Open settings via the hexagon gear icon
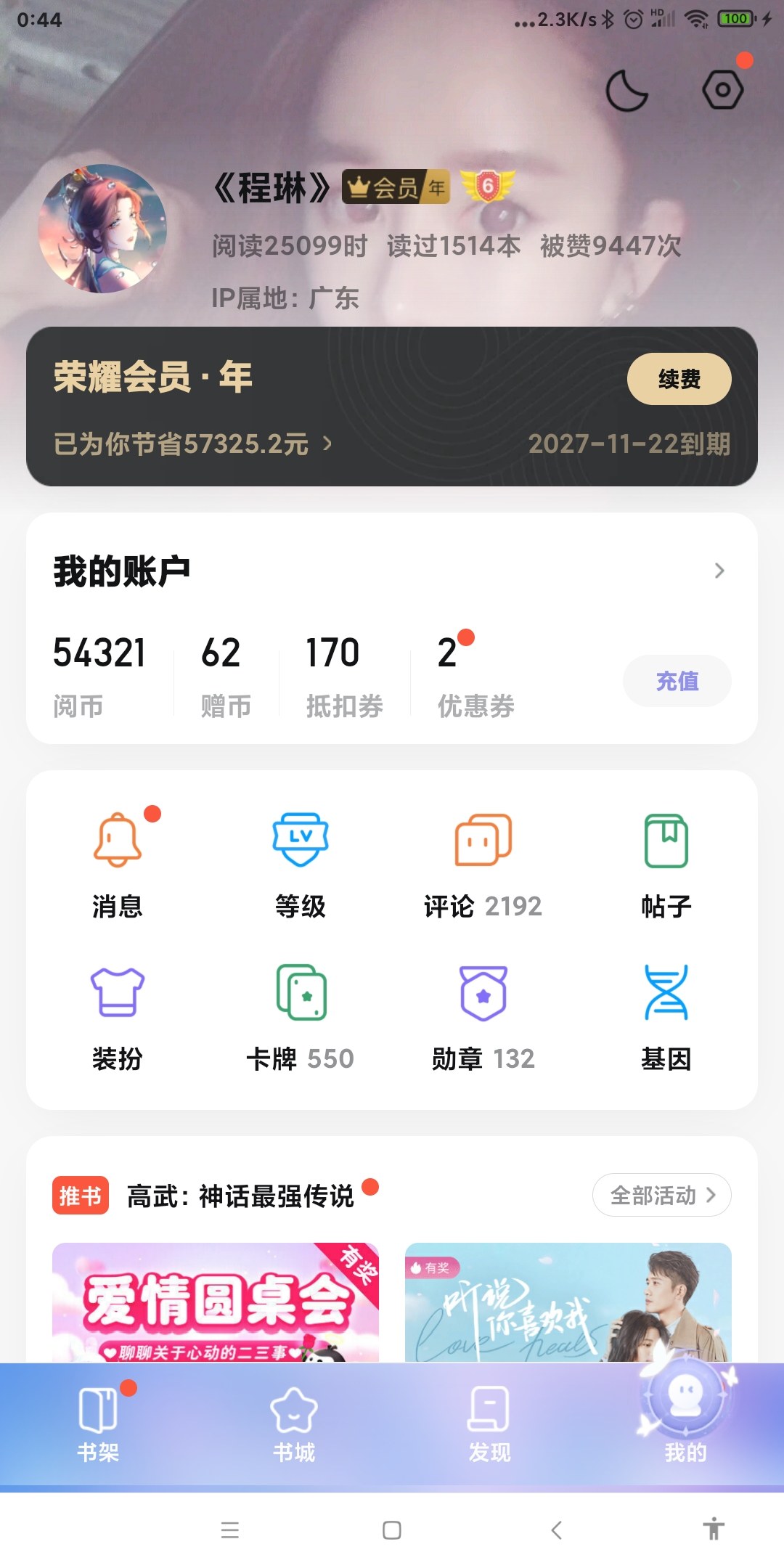The height and width of the screenshot is (1568, 784). [722, 90]
